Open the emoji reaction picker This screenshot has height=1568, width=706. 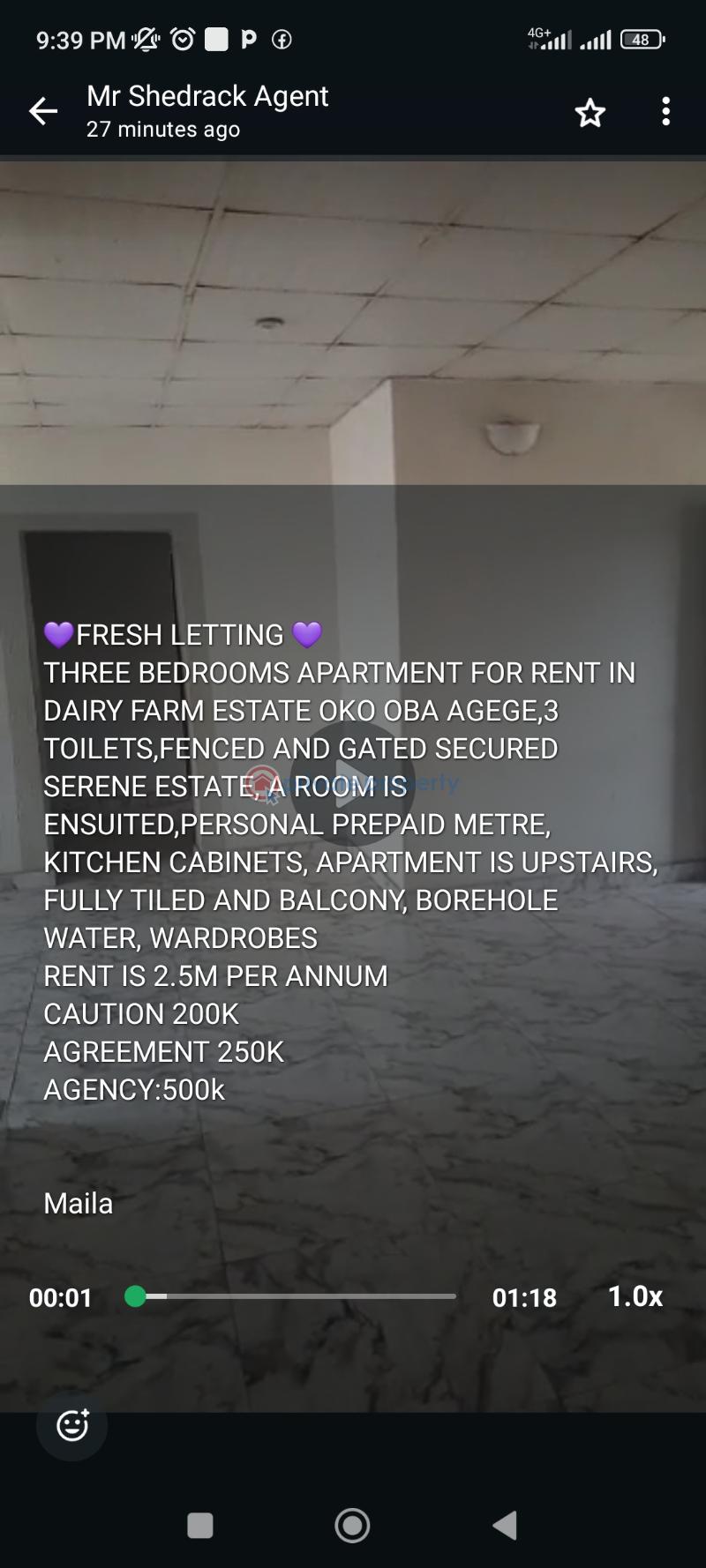pyautogui.click(x=71, y=1426)
